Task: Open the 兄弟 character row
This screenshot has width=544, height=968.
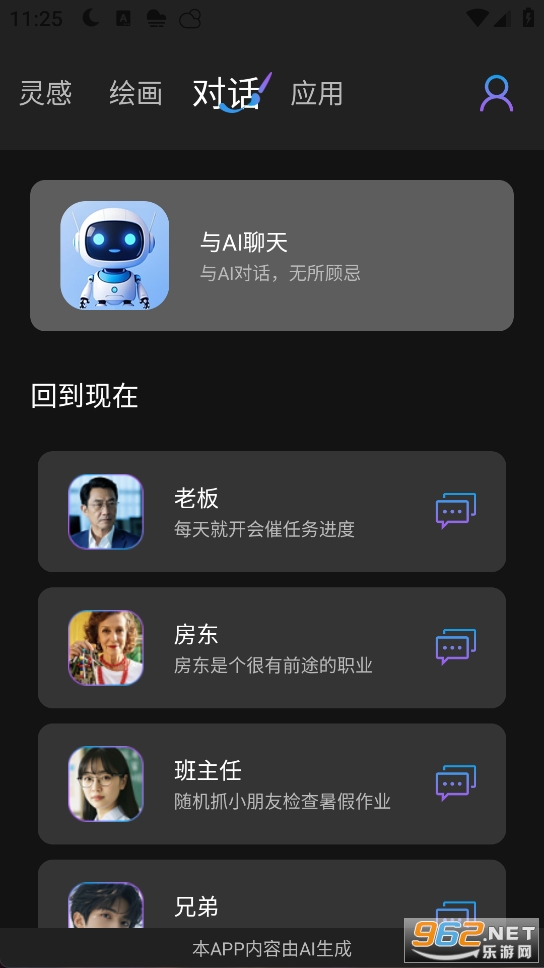Action: (272, 894)
